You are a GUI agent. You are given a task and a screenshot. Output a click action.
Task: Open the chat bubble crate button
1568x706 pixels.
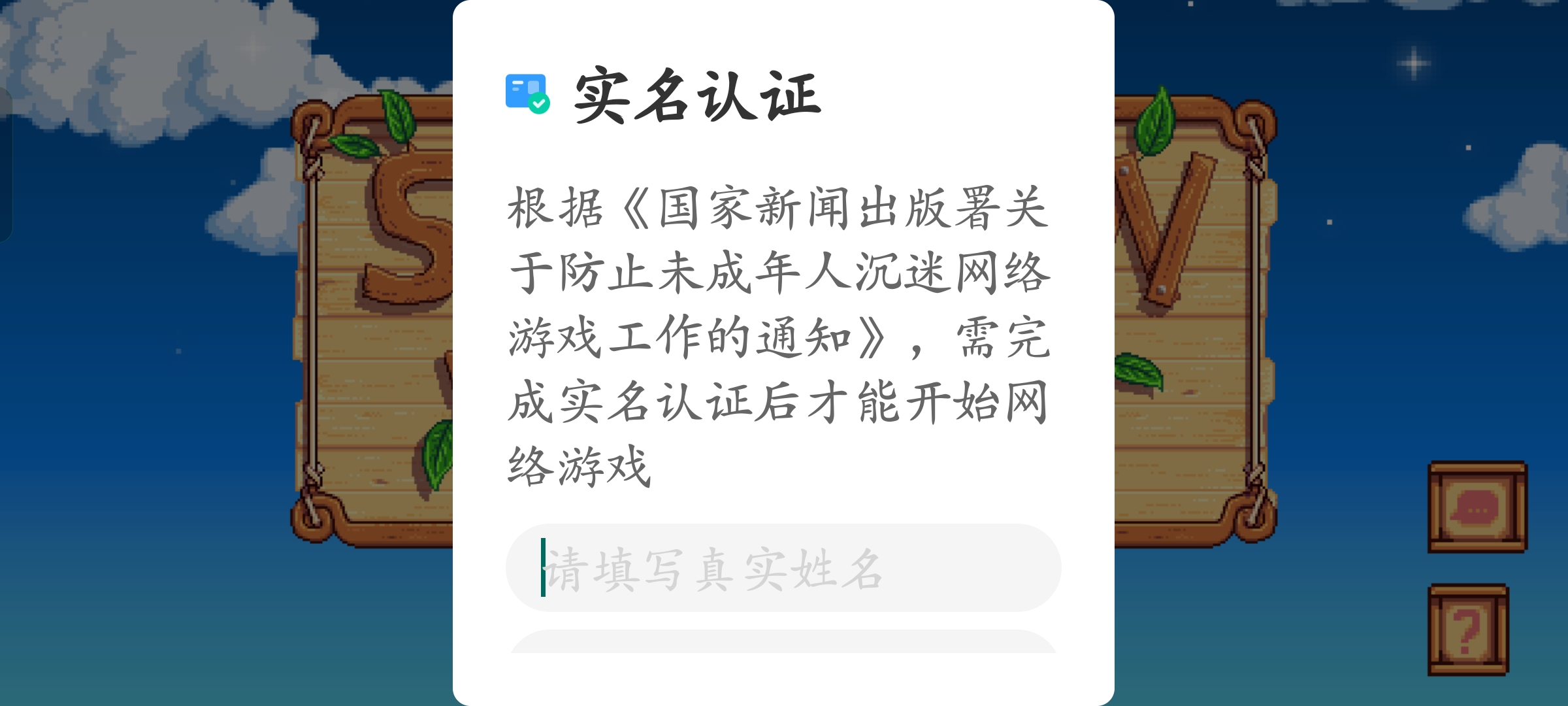(1477, 507)
